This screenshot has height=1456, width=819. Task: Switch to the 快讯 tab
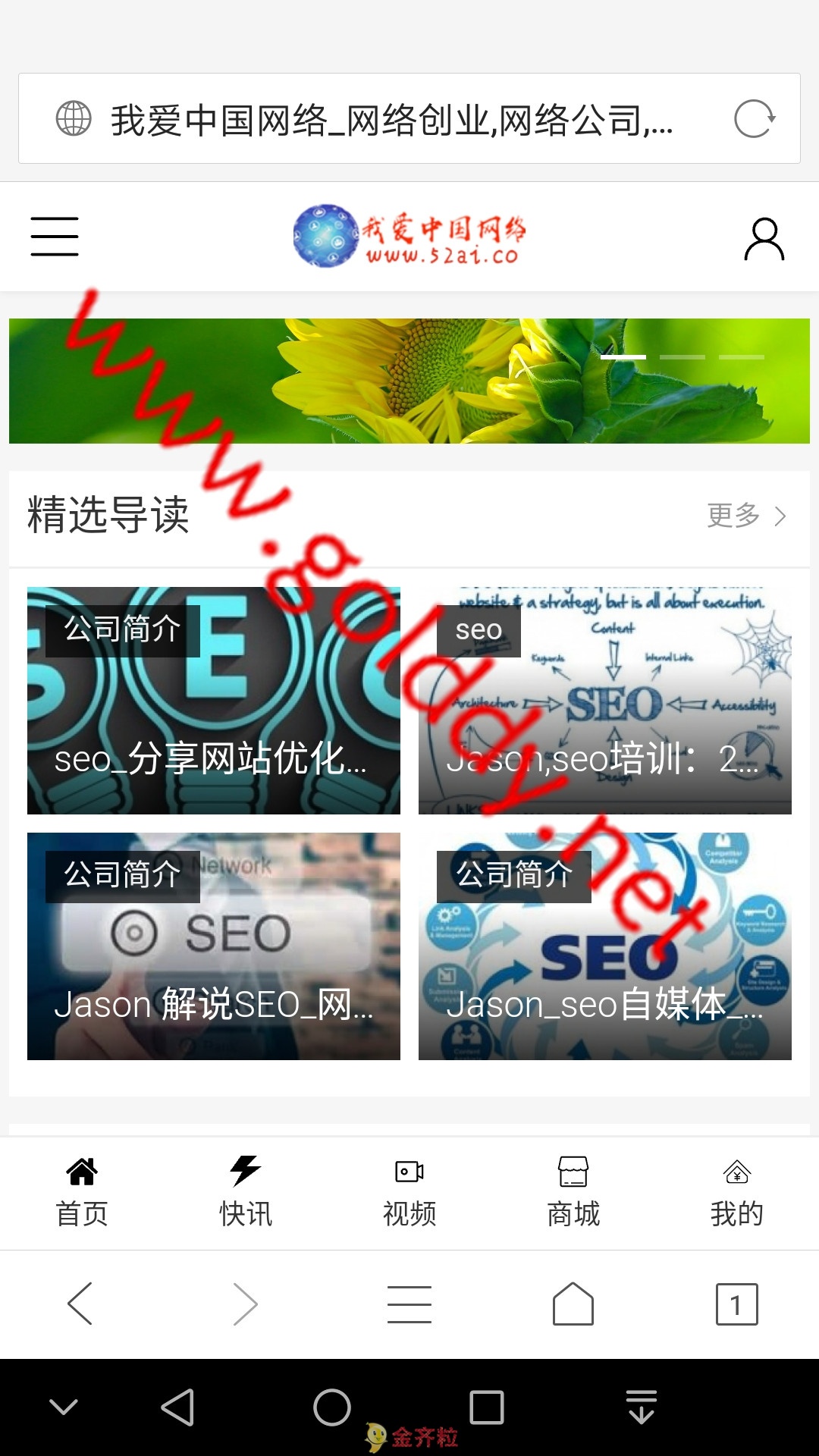(x=246, y=1192)
